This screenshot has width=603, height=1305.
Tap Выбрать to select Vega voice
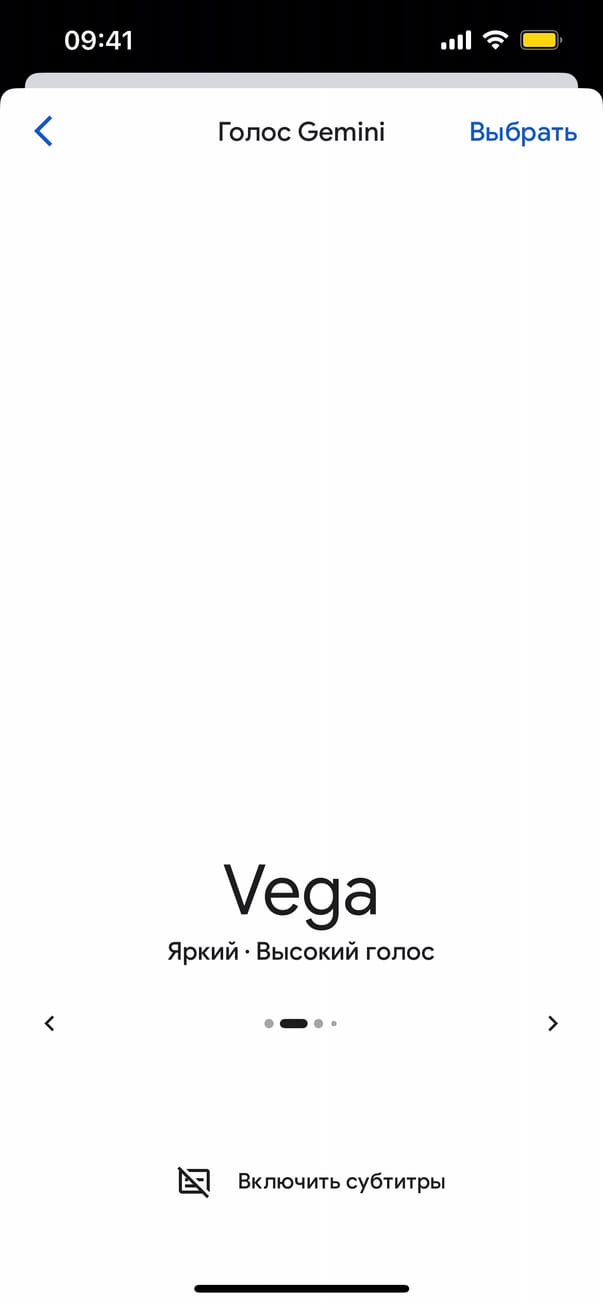[x=522, y=132]
